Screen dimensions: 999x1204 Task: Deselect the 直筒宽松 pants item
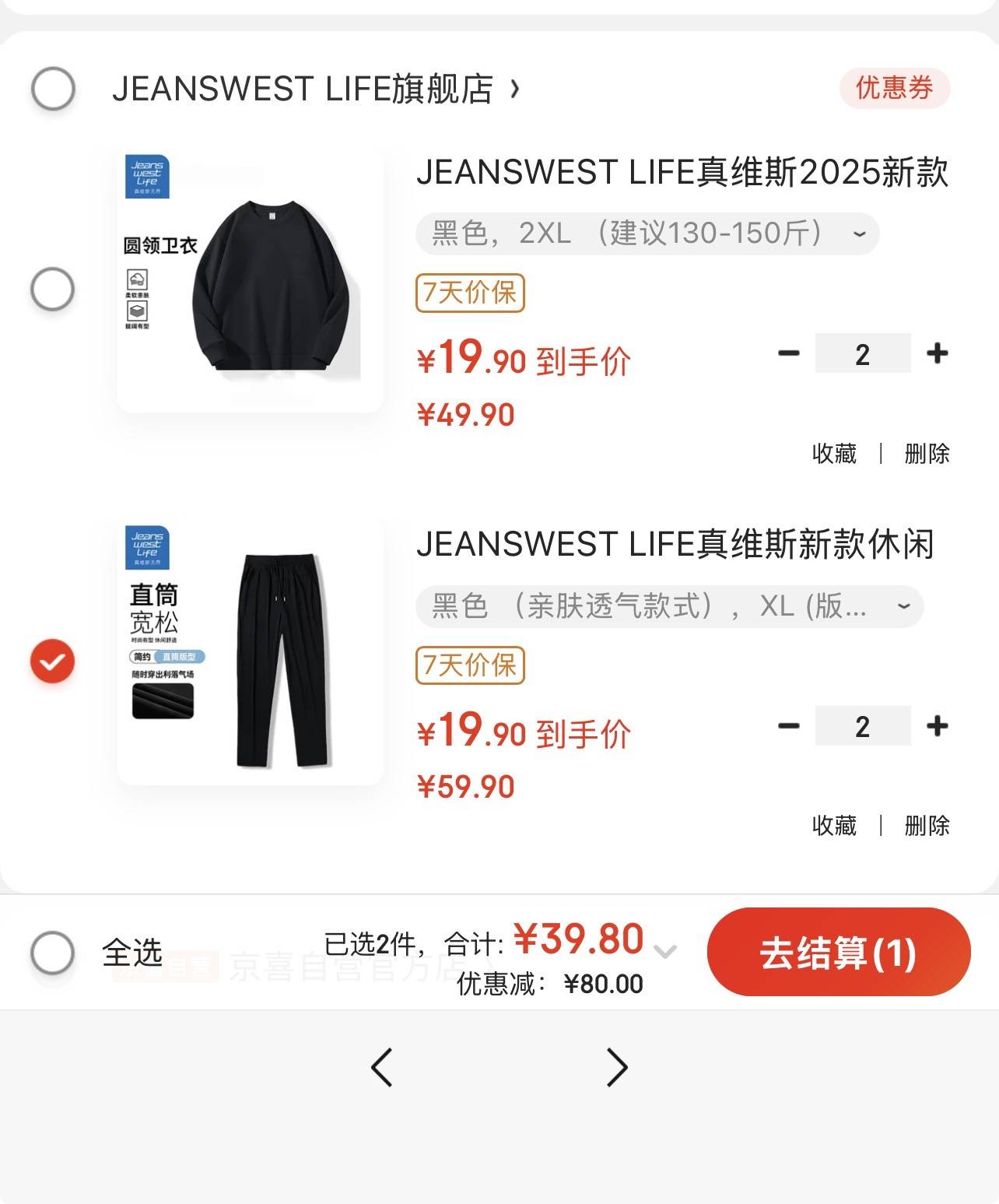(x=53, y=662)
